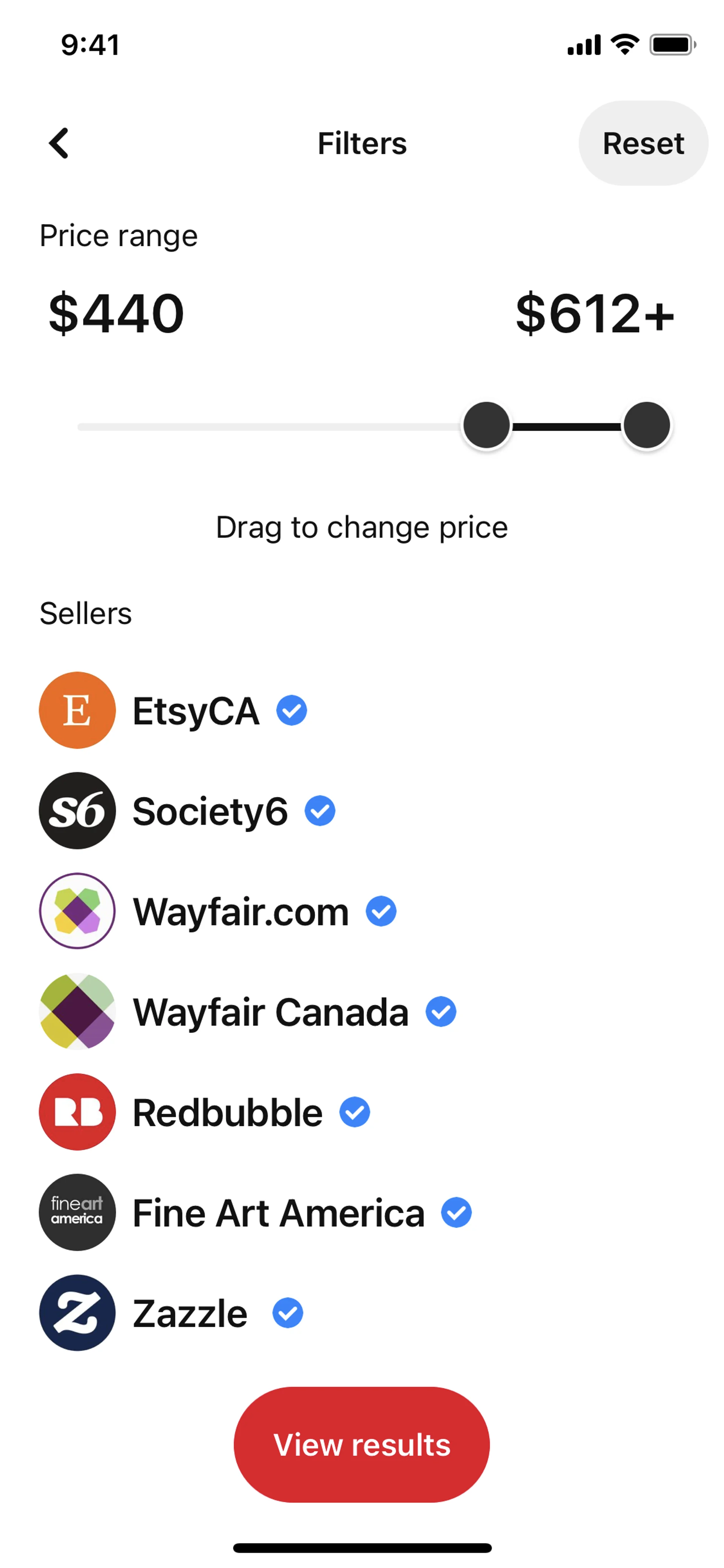Toggle the Wayfair Canada selection off

coord(442,1011)
